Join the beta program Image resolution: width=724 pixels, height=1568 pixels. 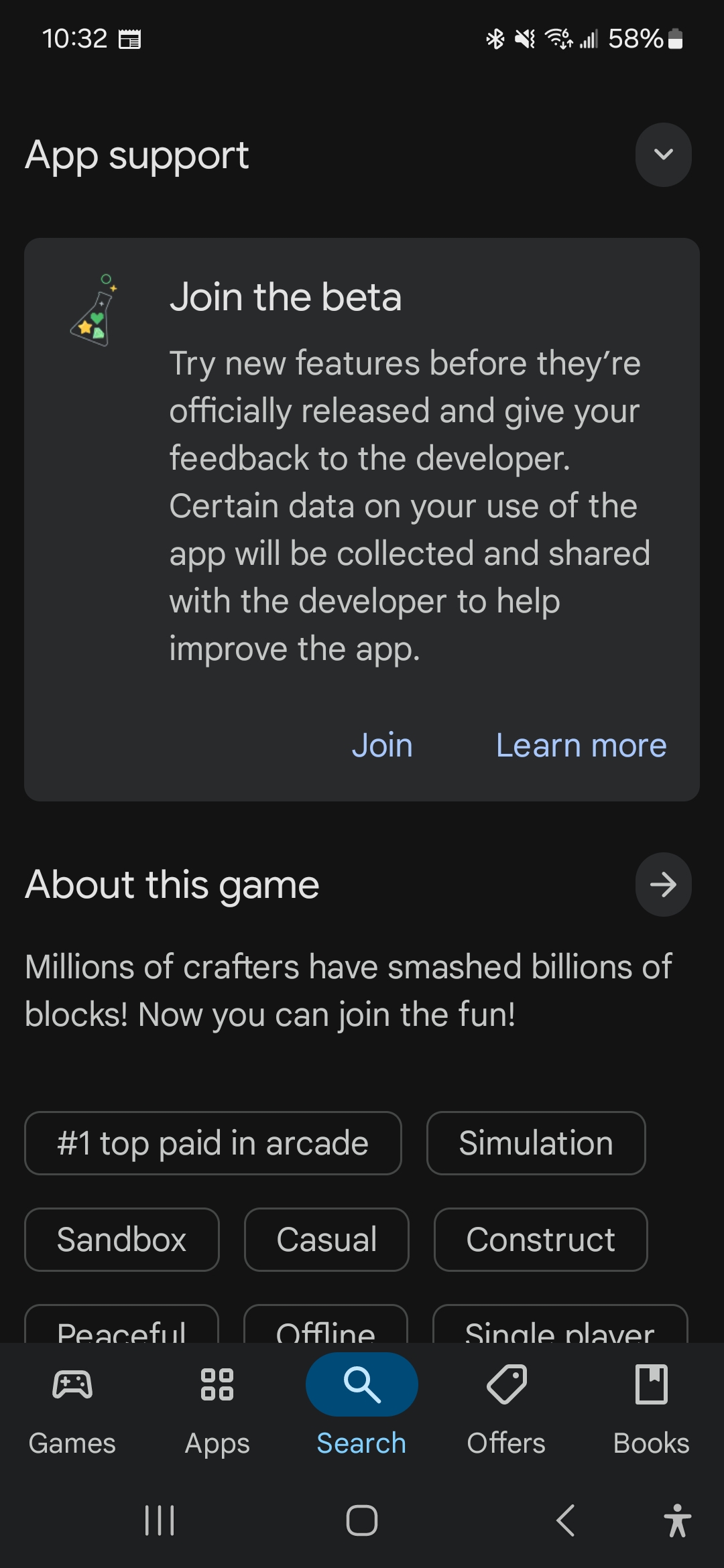coord(382,745)
